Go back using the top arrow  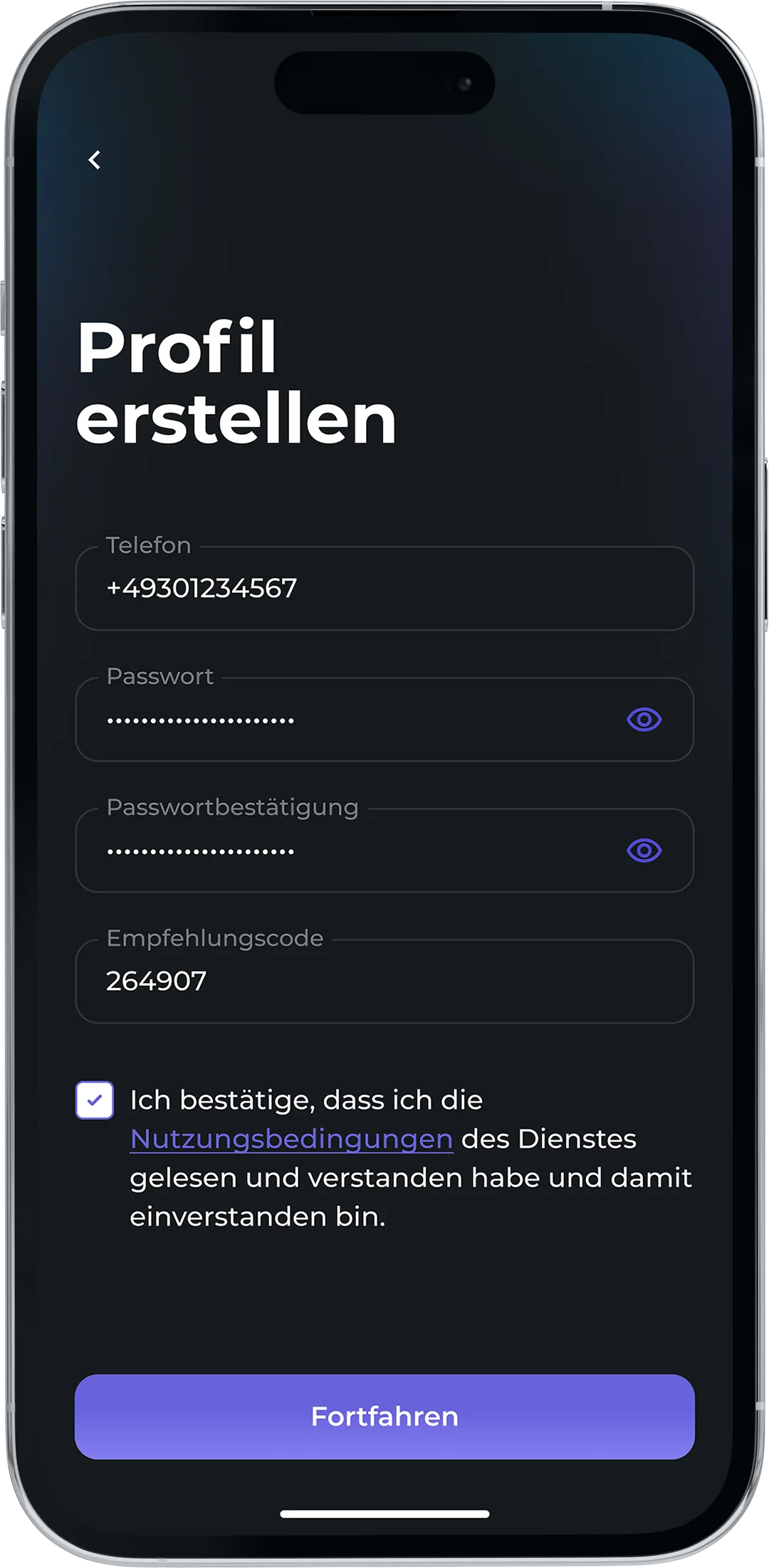(95, 160)
